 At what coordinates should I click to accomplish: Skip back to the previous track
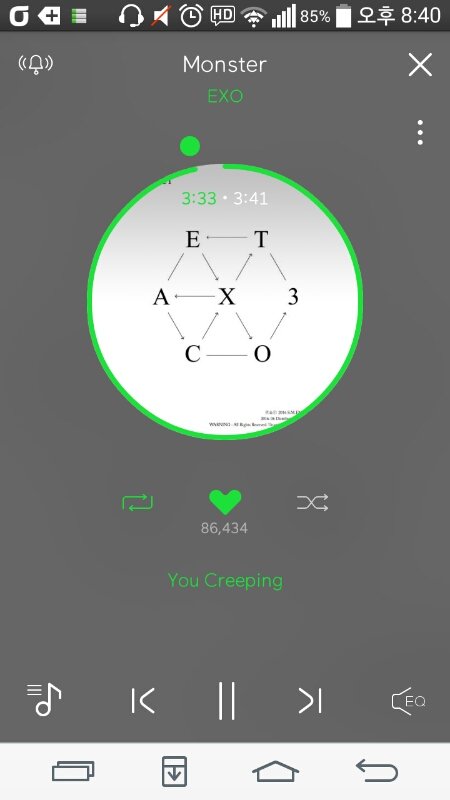coord(143,701)
